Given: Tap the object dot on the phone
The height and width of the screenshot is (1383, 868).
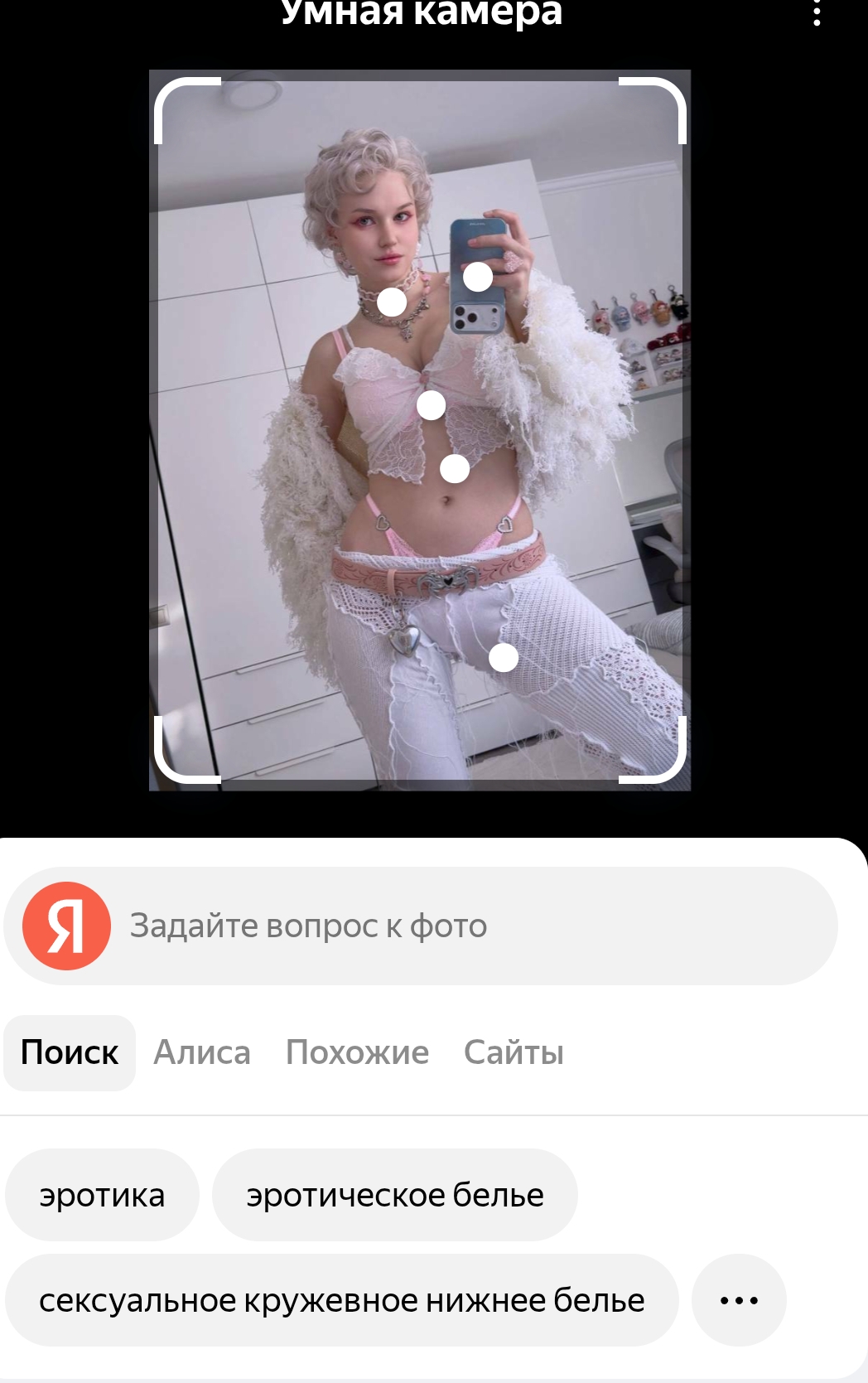Looking at the screenshot, I should pyautogui.click(x=478, y=277).
